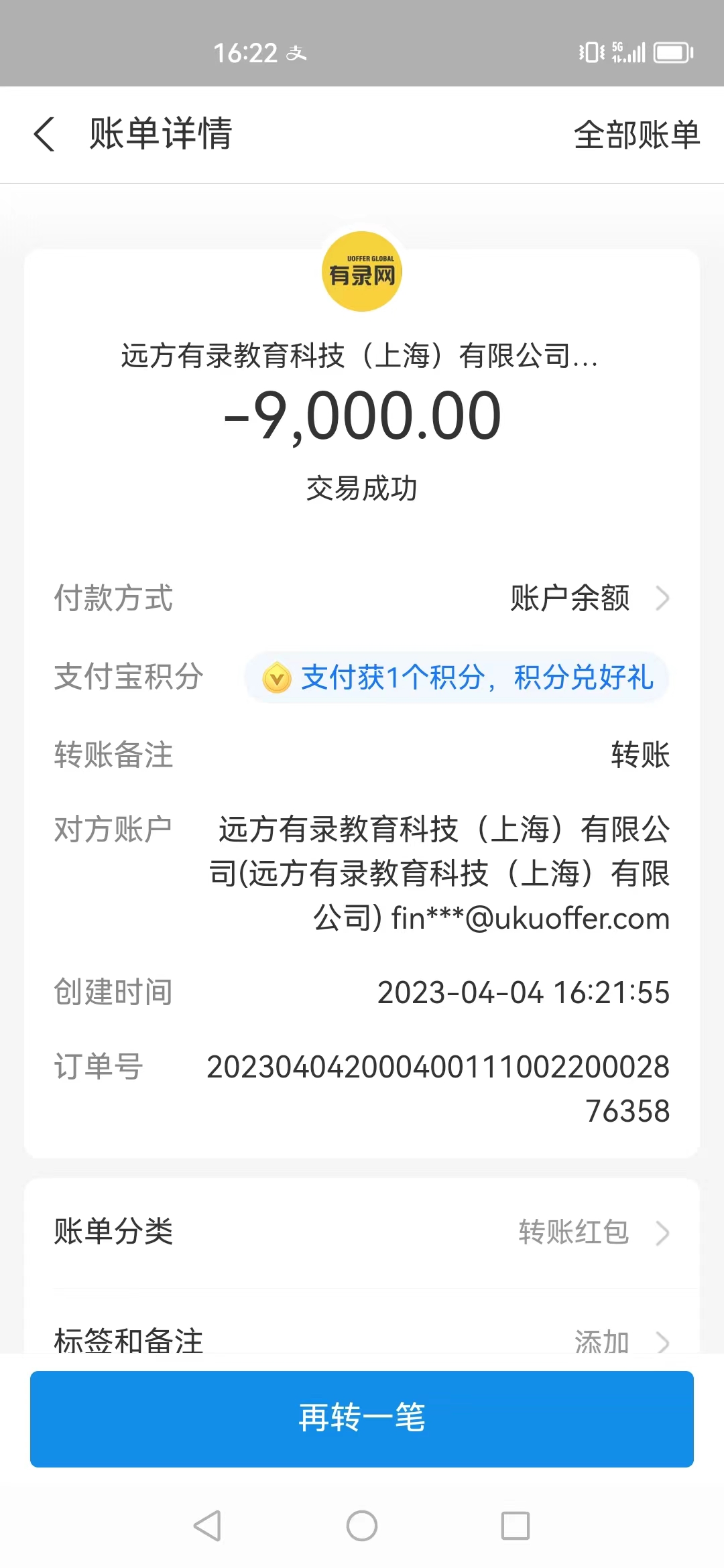Open 付款方式 账户余额 details

pyautogui.click(x=589, y=598)
